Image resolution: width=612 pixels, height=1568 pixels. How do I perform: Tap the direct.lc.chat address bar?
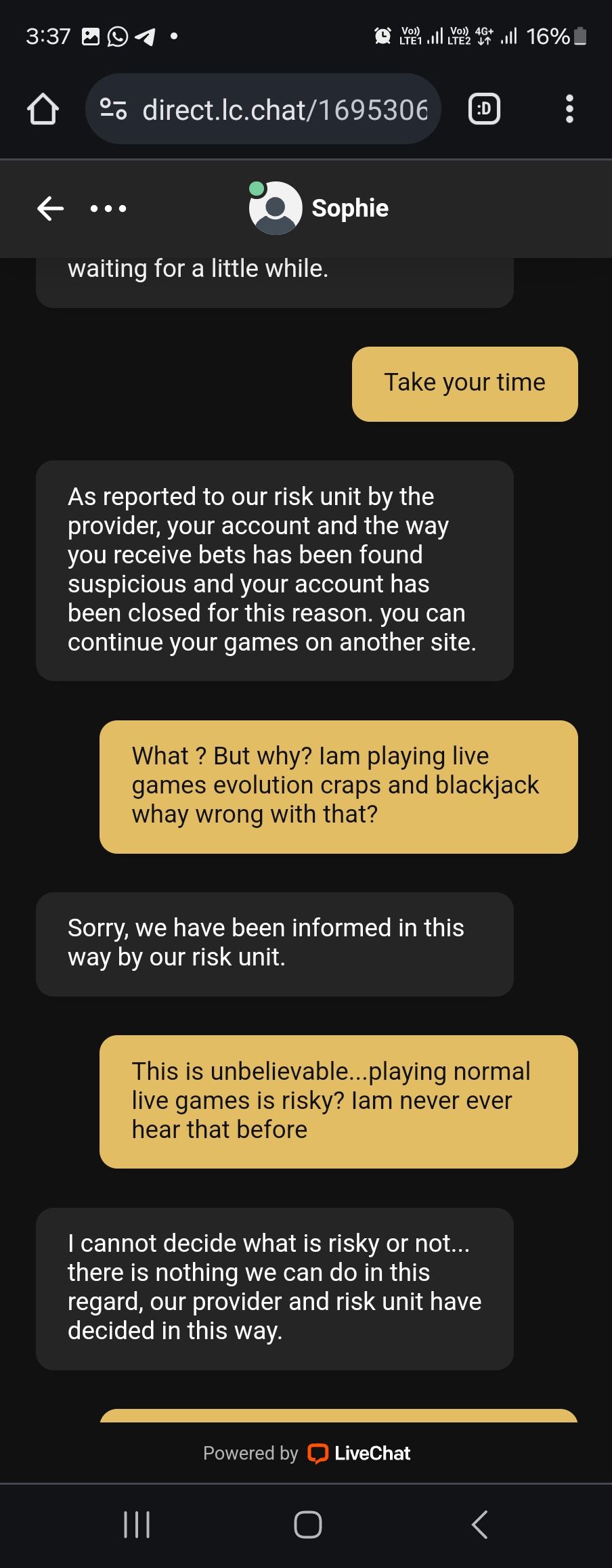(284, 110)
